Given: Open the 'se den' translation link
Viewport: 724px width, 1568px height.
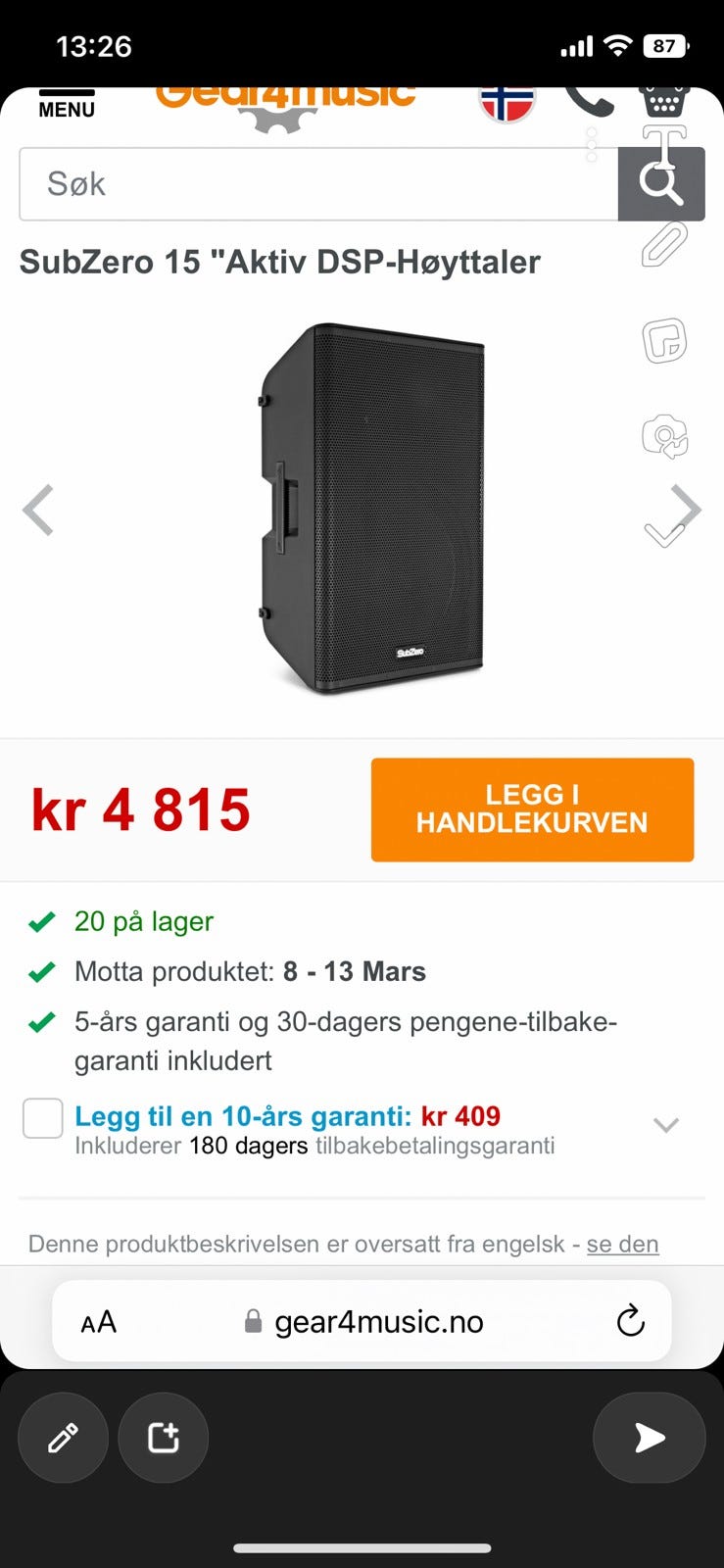Looking at the screenshot, I should click(622, 1244).
